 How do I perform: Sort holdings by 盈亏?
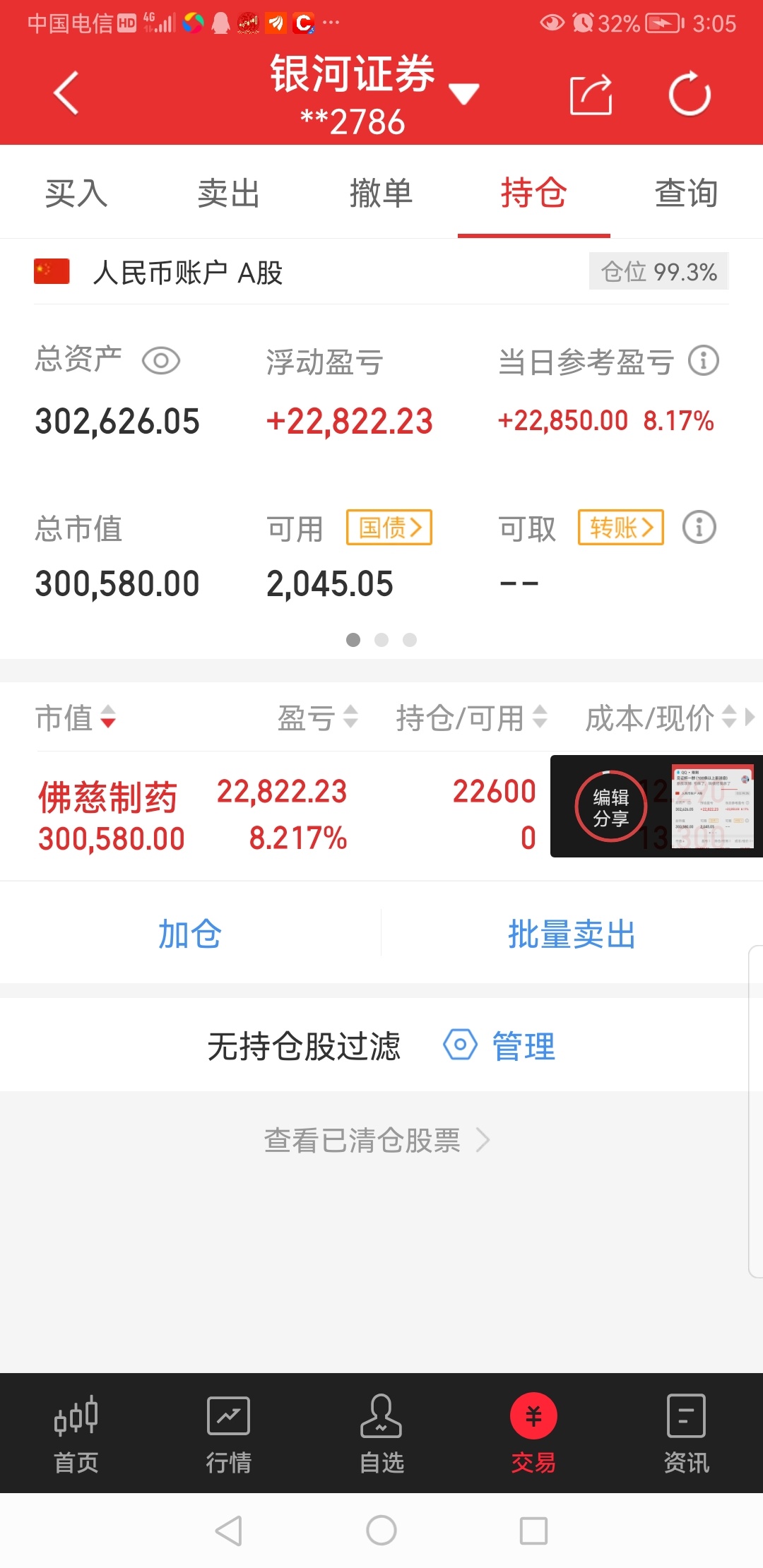click(x=318, y=718)
